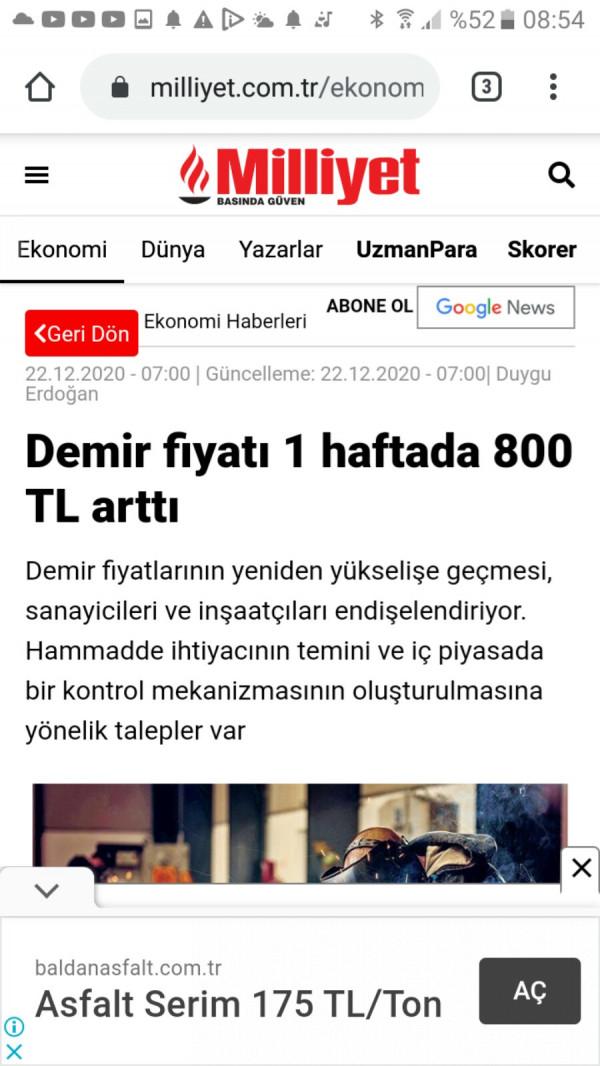Search the Milliyet site
The height and width of the screenshot is (1066, 600).
tap(561, 176)
